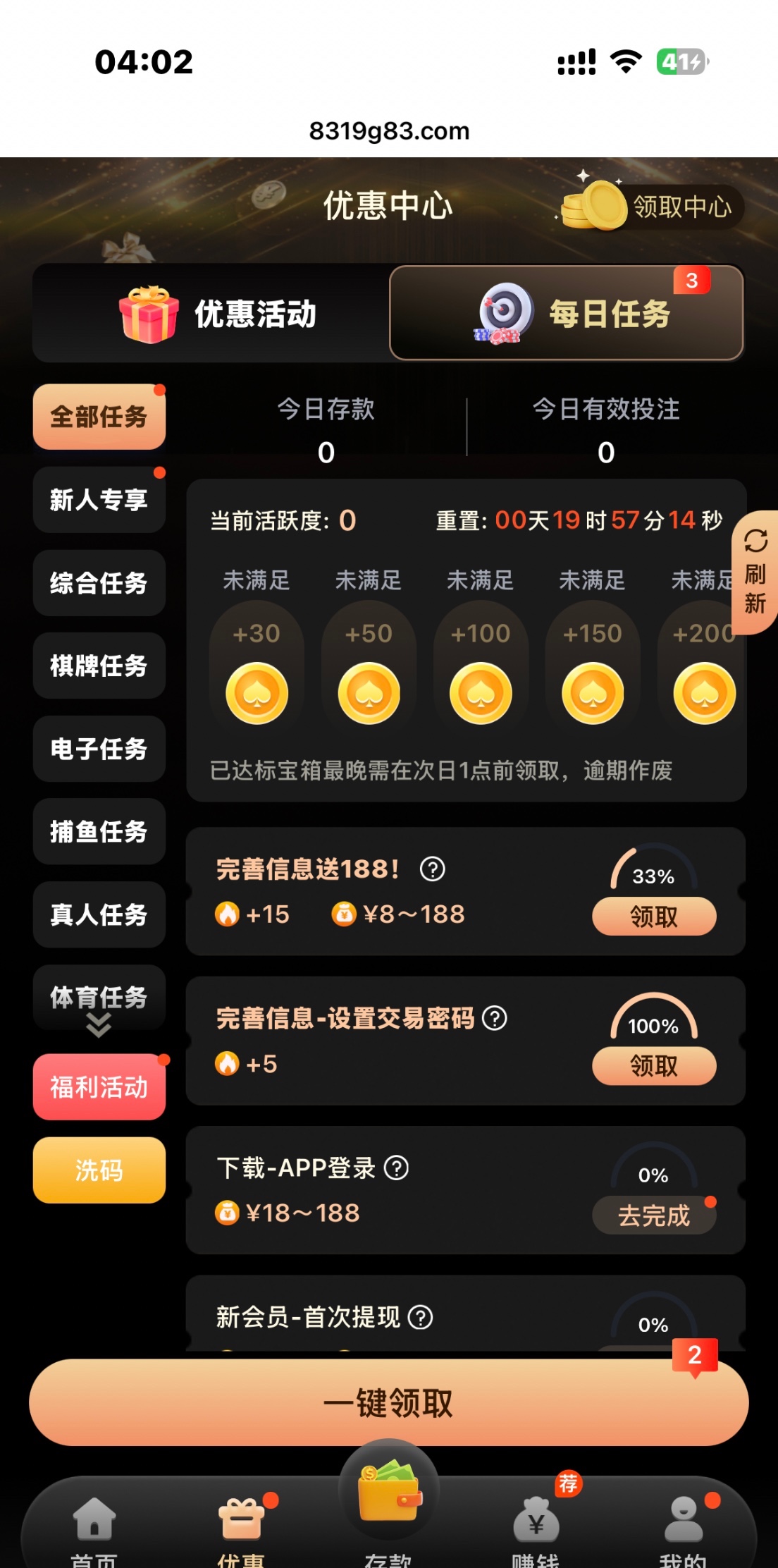Select the 真人任务 category

click(99, 914)
